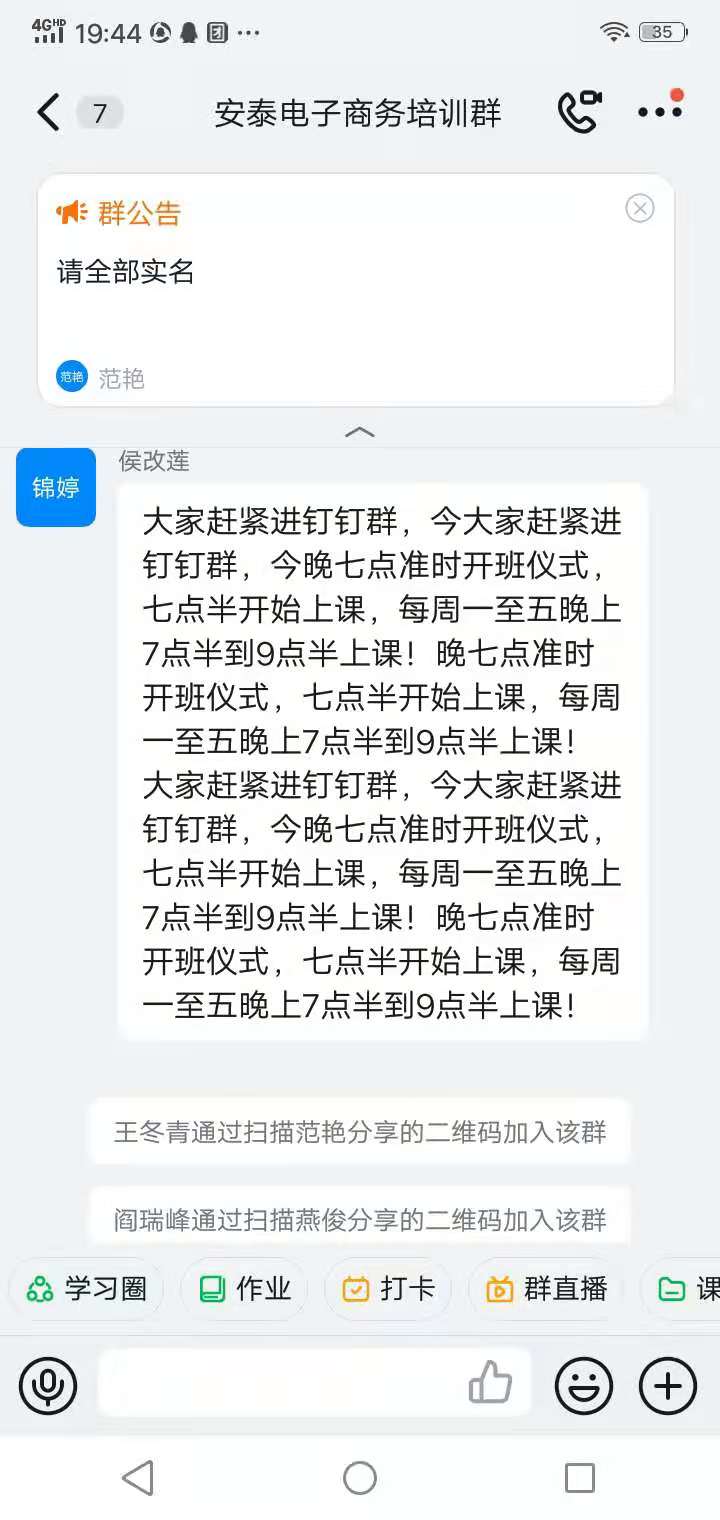The height and width of the screenshot is (1520, 720).
Task: Open the emoji picker
Action: click(584, 1385)
